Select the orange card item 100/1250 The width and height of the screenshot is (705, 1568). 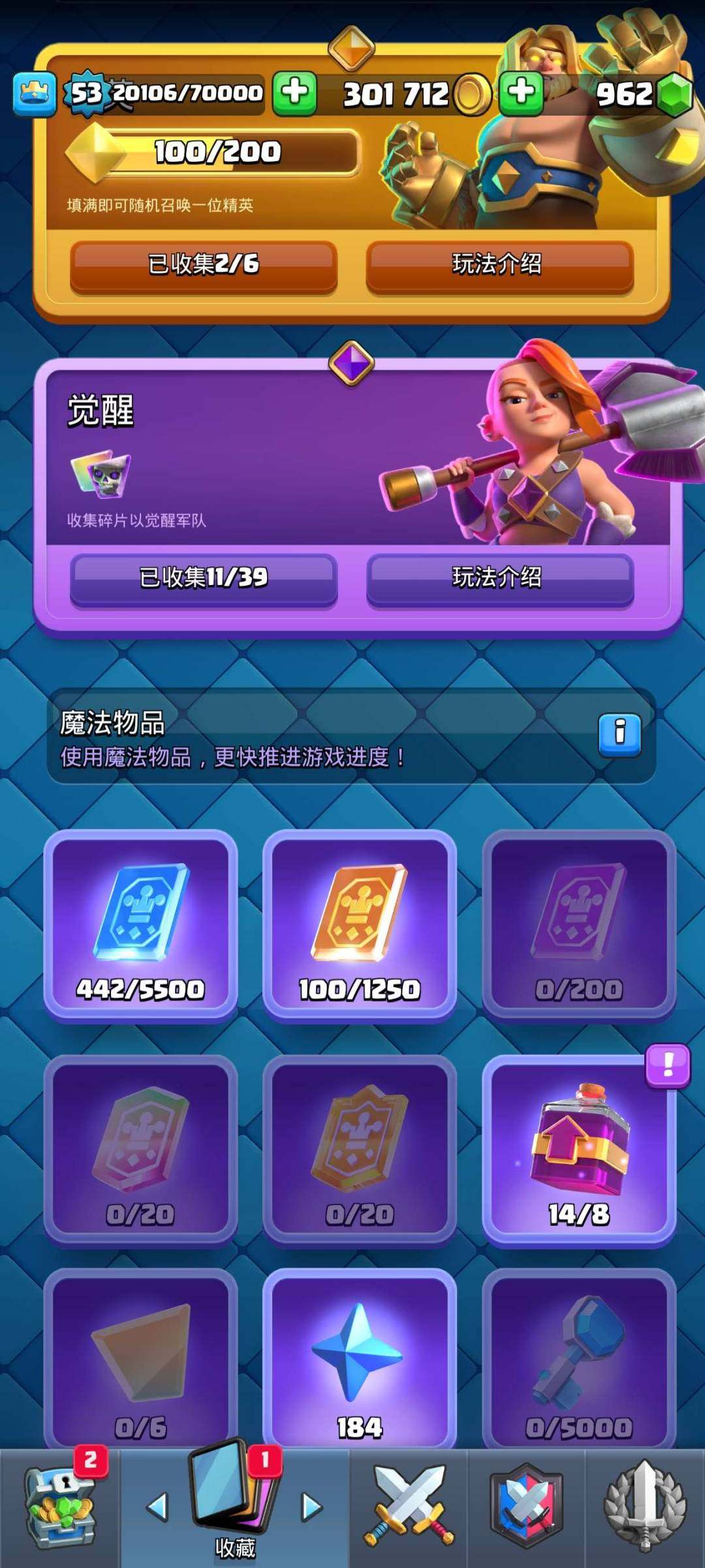(359, 924)
